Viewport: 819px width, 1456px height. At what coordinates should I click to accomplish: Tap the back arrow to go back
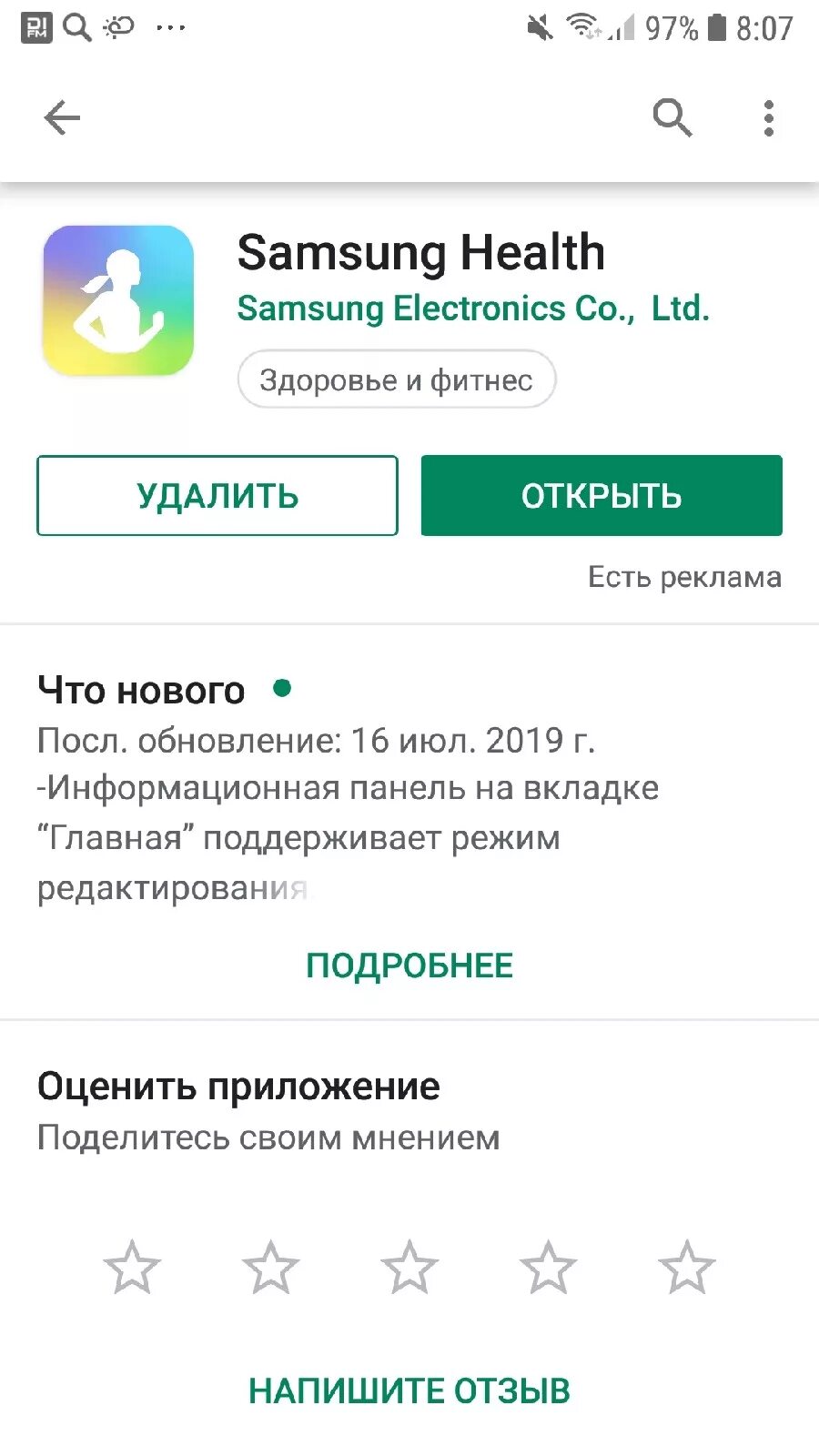coord(61,117)
